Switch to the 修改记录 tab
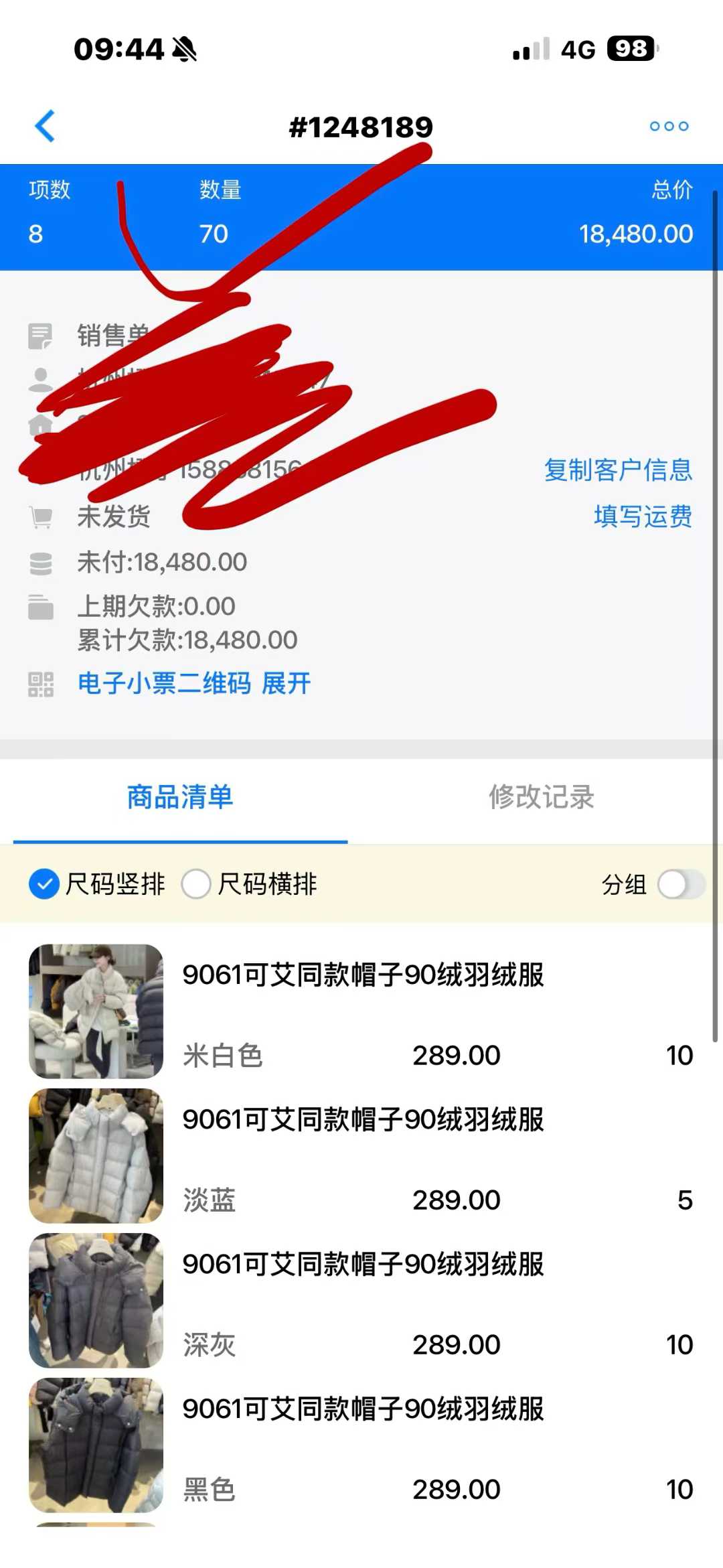723x1568 pixels. [x=541, y=797]
